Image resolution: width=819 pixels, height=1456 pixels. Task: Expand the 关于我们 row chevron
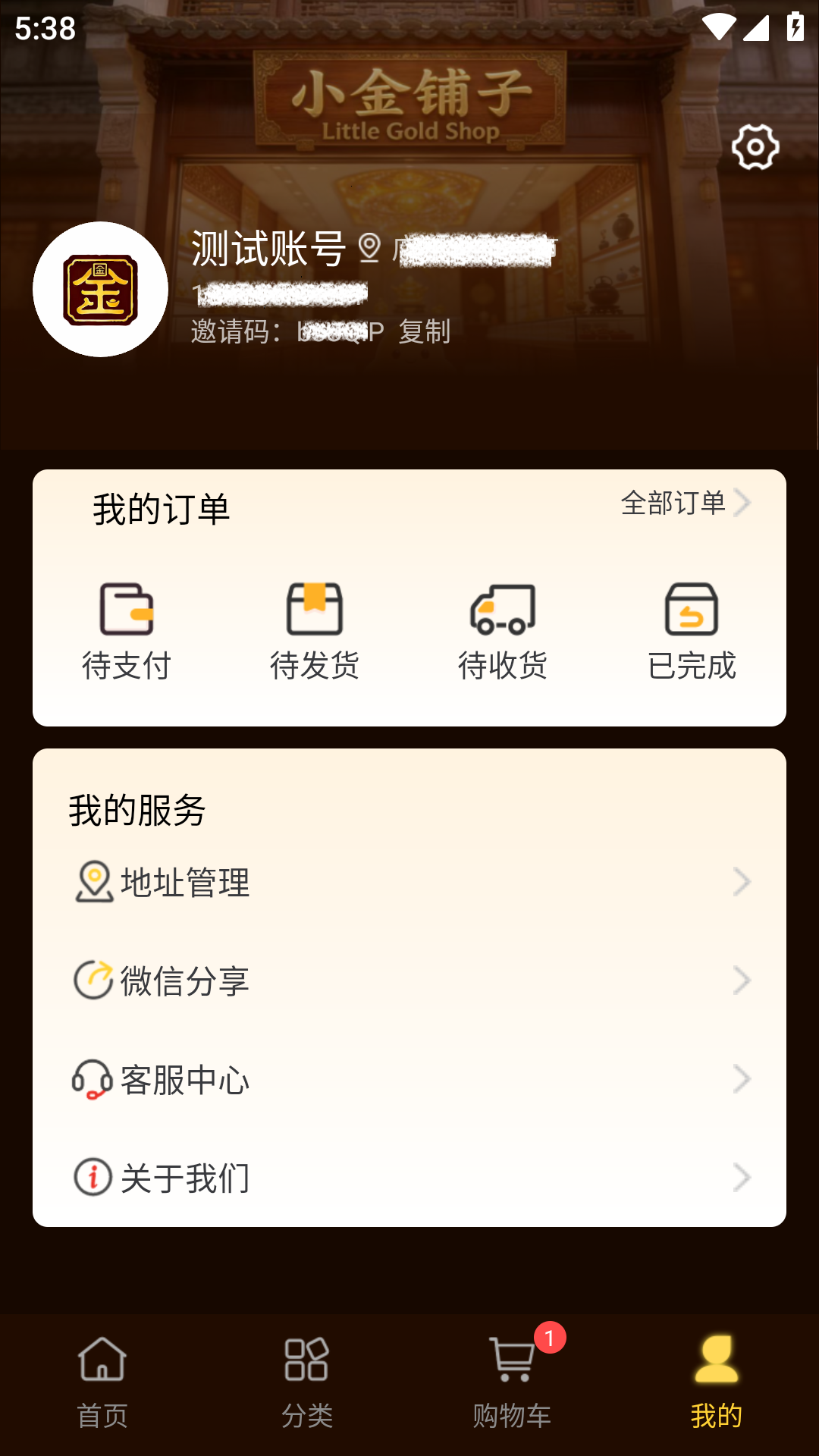[739, 1178]
